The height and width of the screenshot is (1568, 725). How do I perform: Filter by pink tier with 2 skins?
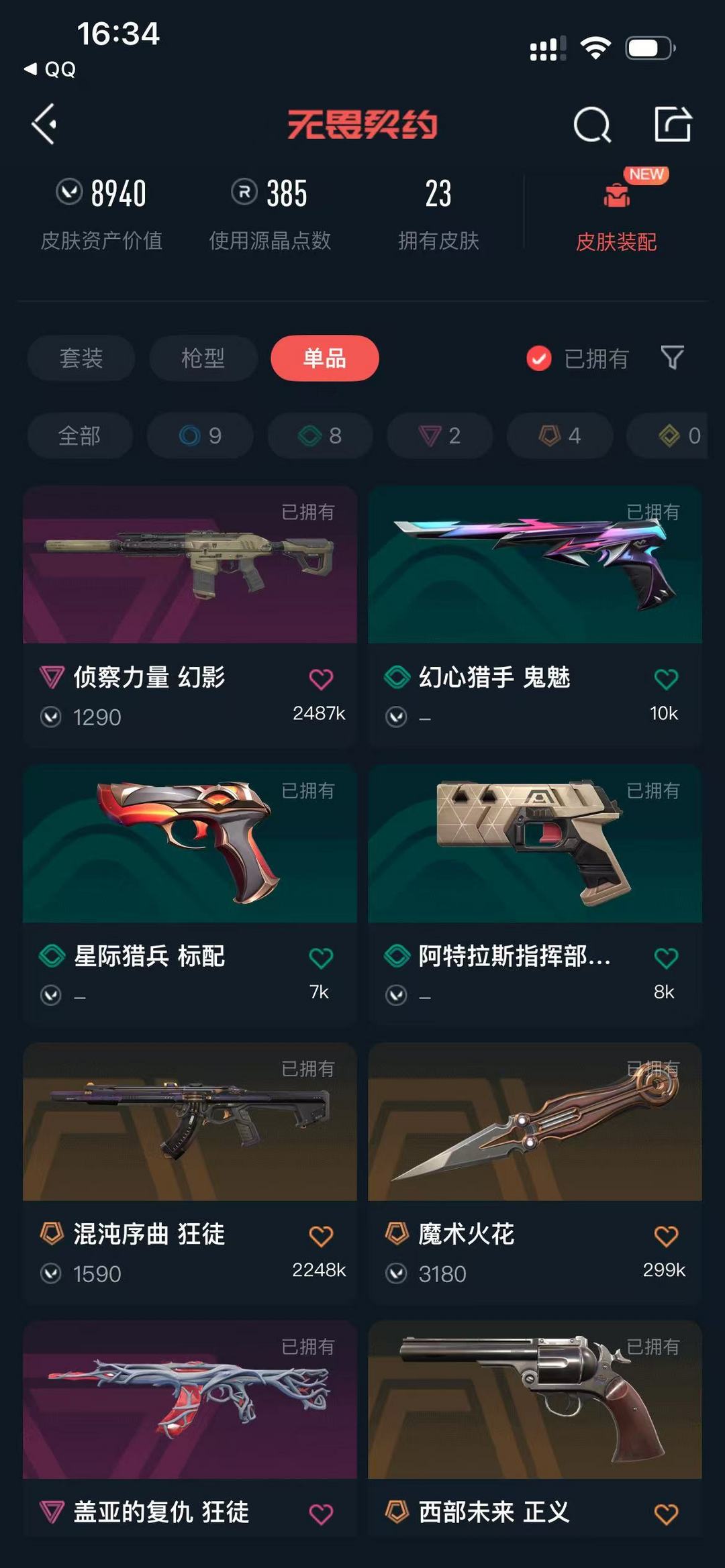[440, 436]
